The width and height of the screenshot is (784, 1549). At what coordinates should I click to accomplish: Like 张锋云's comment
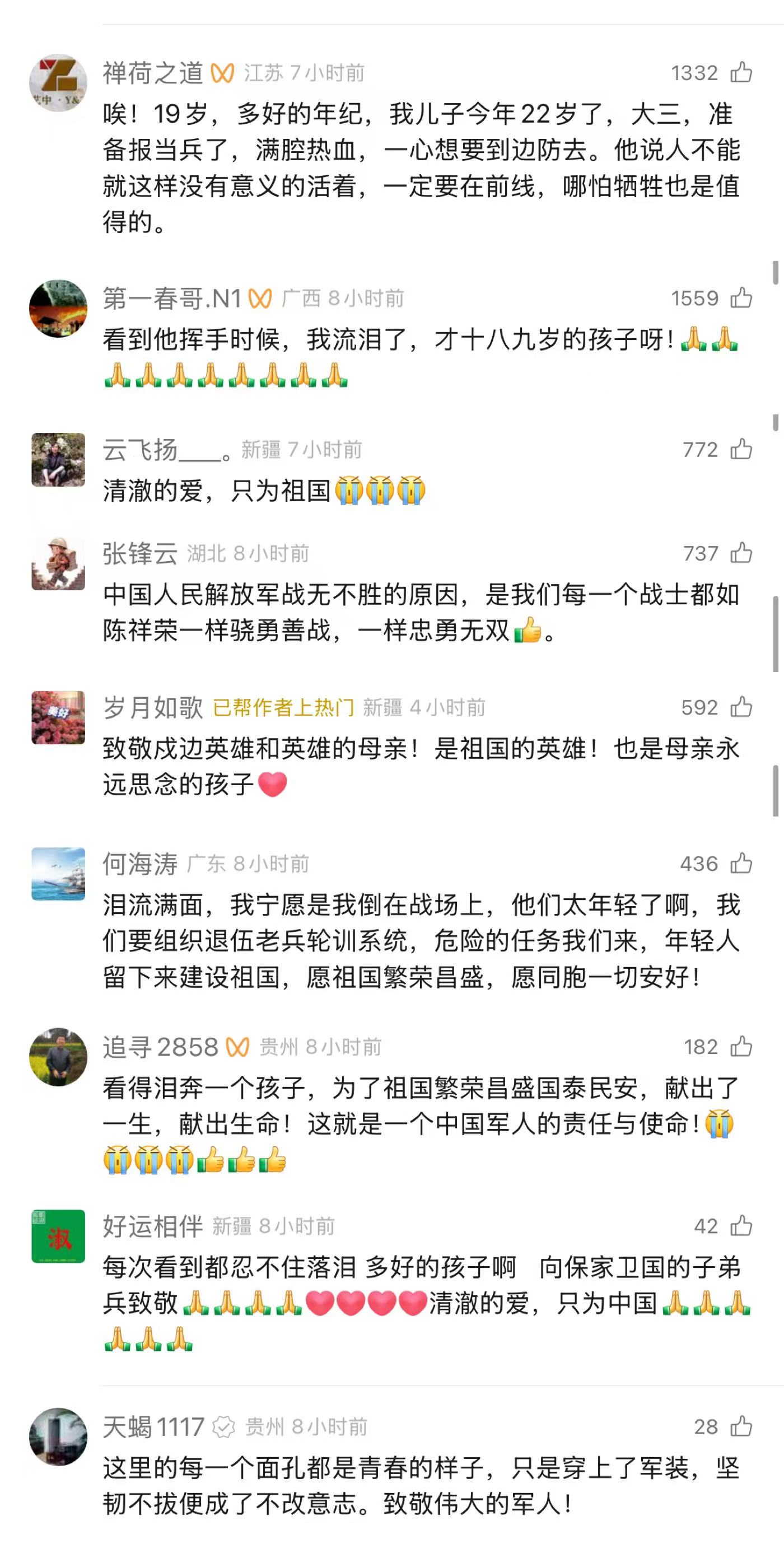(741, 553)
